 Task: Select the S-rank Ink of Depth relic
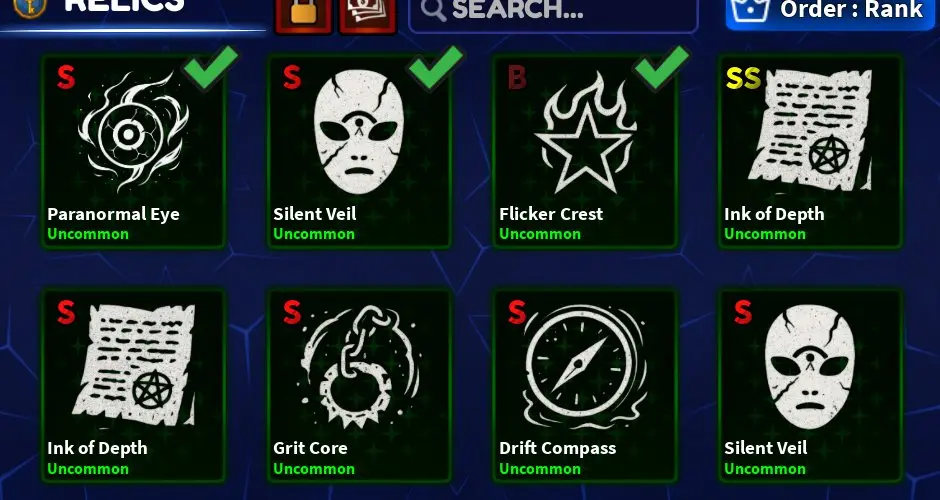(135, 385)
